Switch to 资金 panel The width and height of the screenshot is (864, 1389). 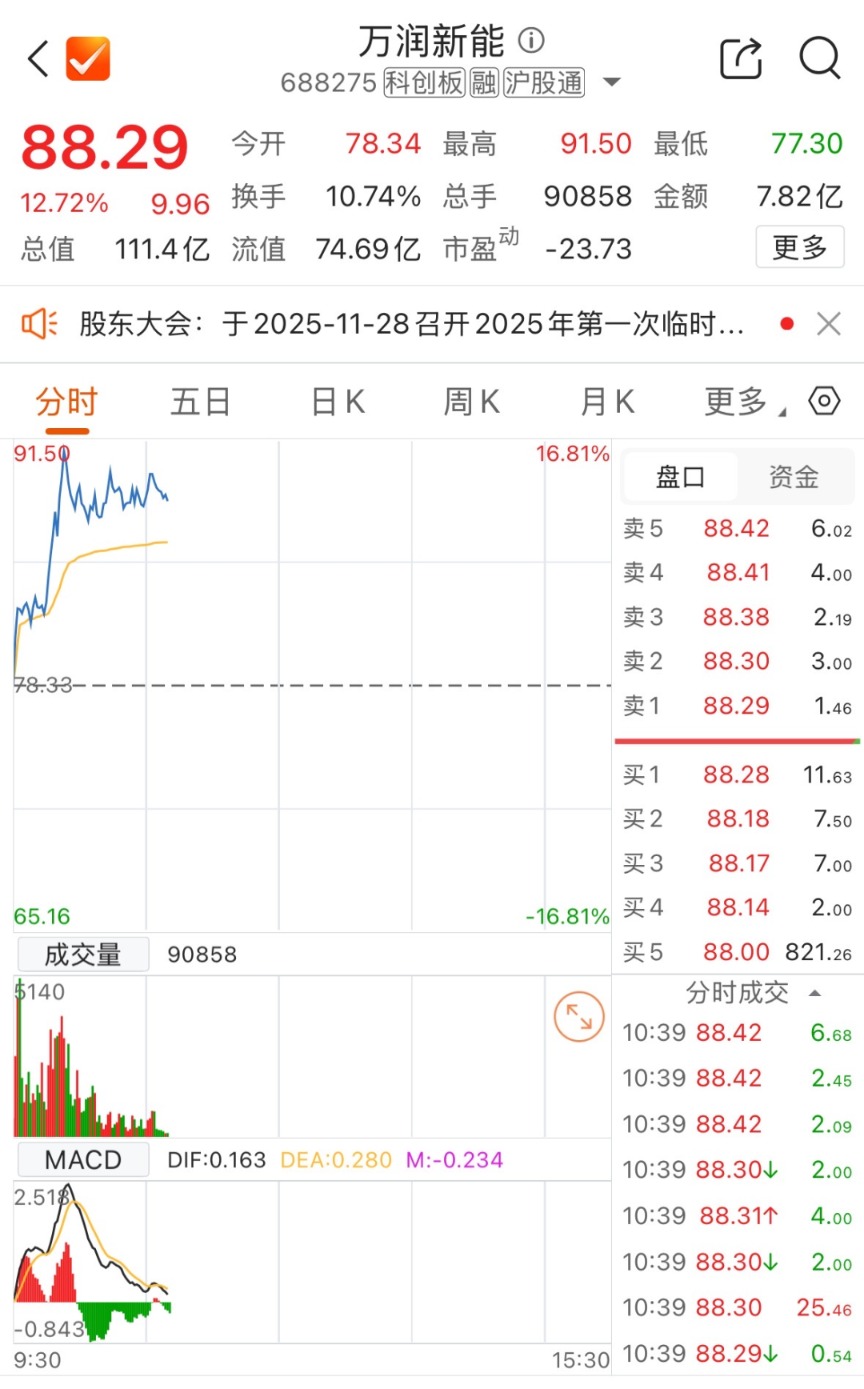pos(794,477)
